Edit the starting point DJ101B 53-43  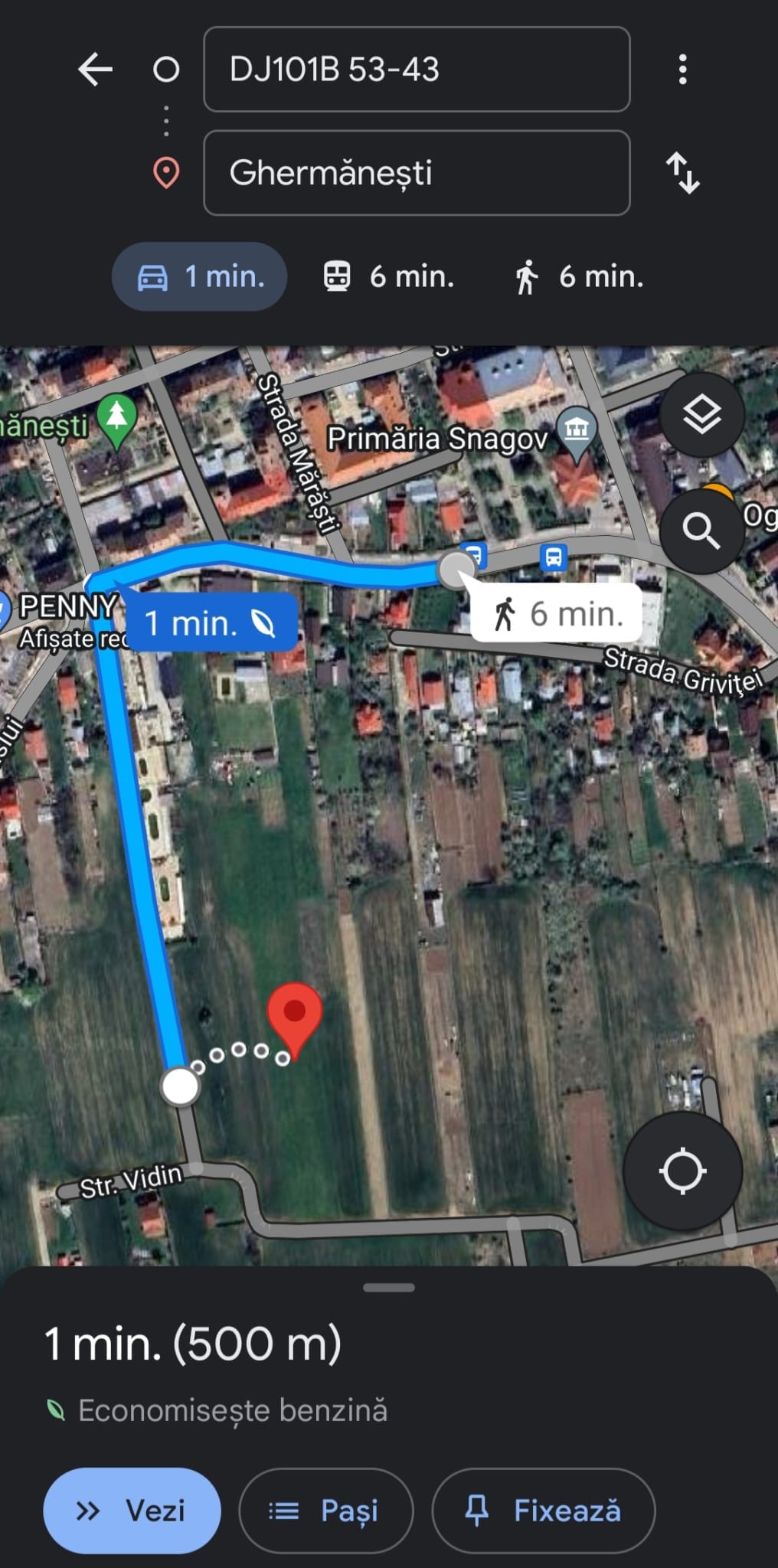(x=417, y=70)
